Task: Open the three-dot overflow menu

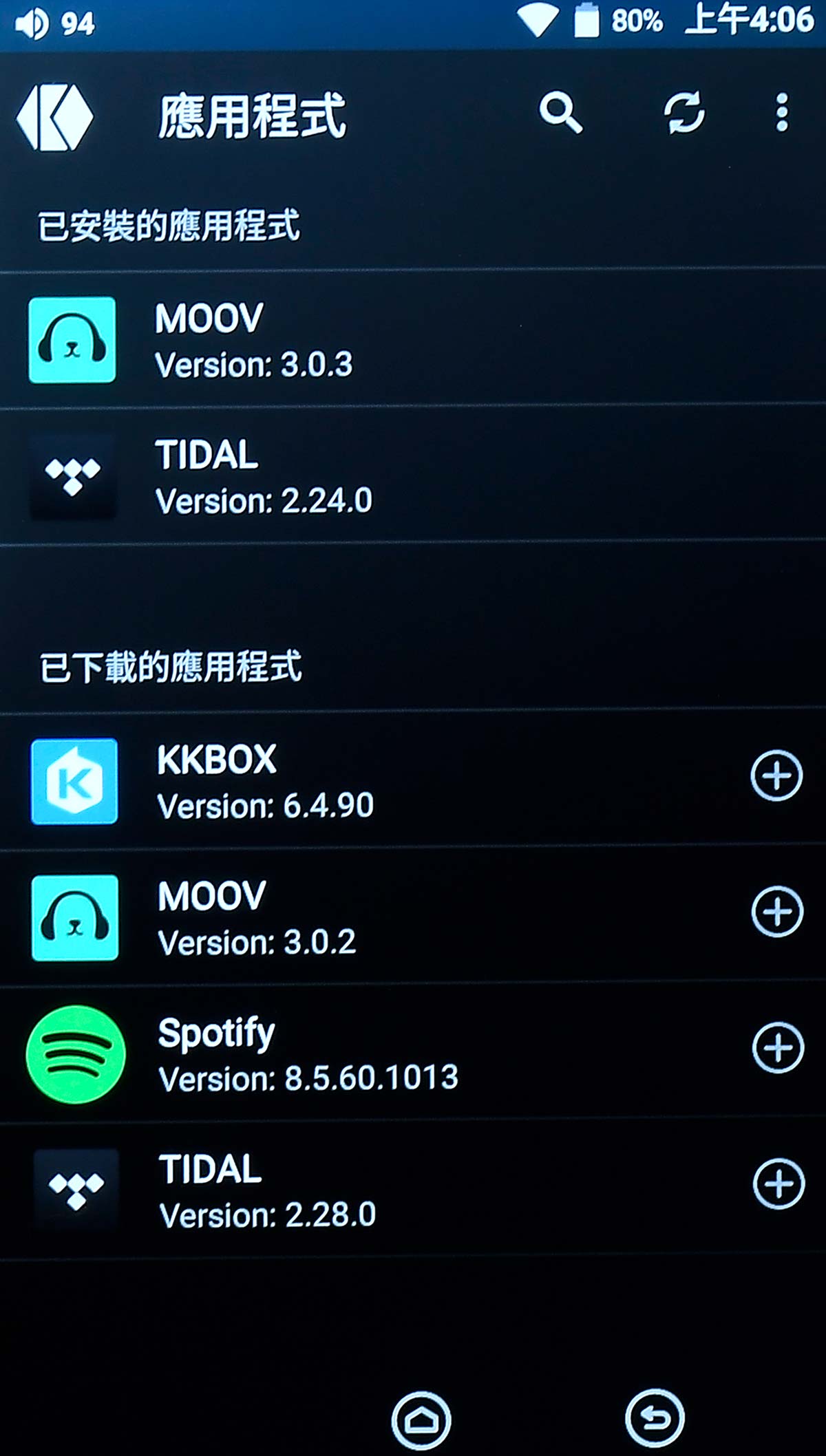Action: click(x=782, y=112)
